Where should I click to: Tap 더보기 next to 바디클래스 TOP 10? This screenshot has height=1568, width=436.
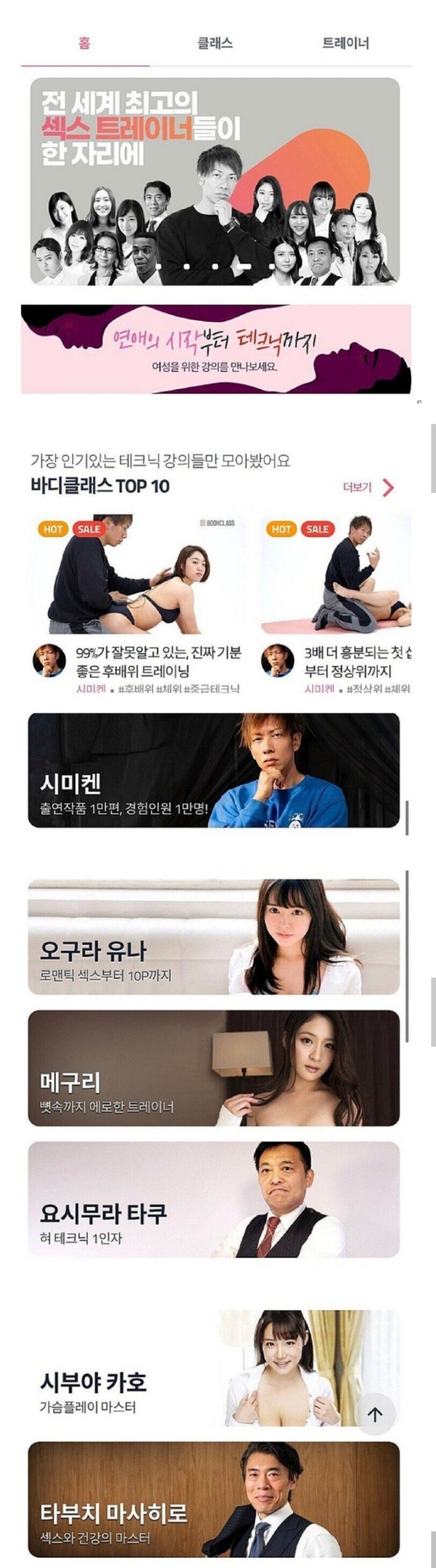(x=368, y=488)
